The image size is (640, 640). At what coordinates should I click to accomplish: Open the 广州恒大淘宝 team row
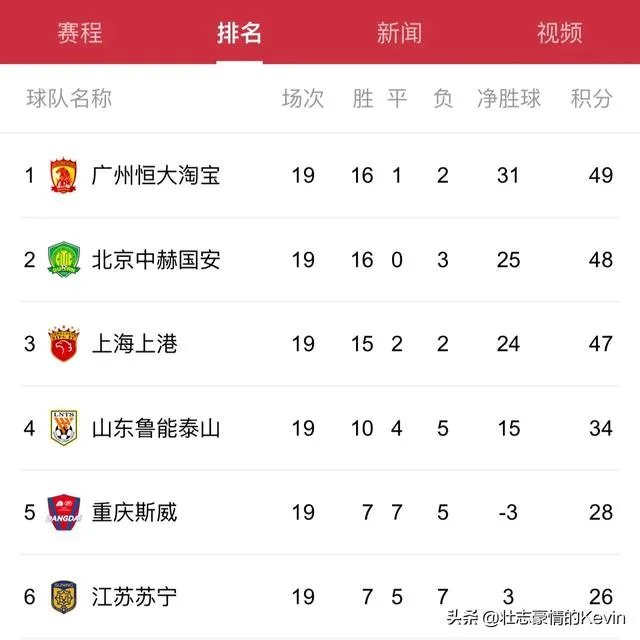pos(155,176)
